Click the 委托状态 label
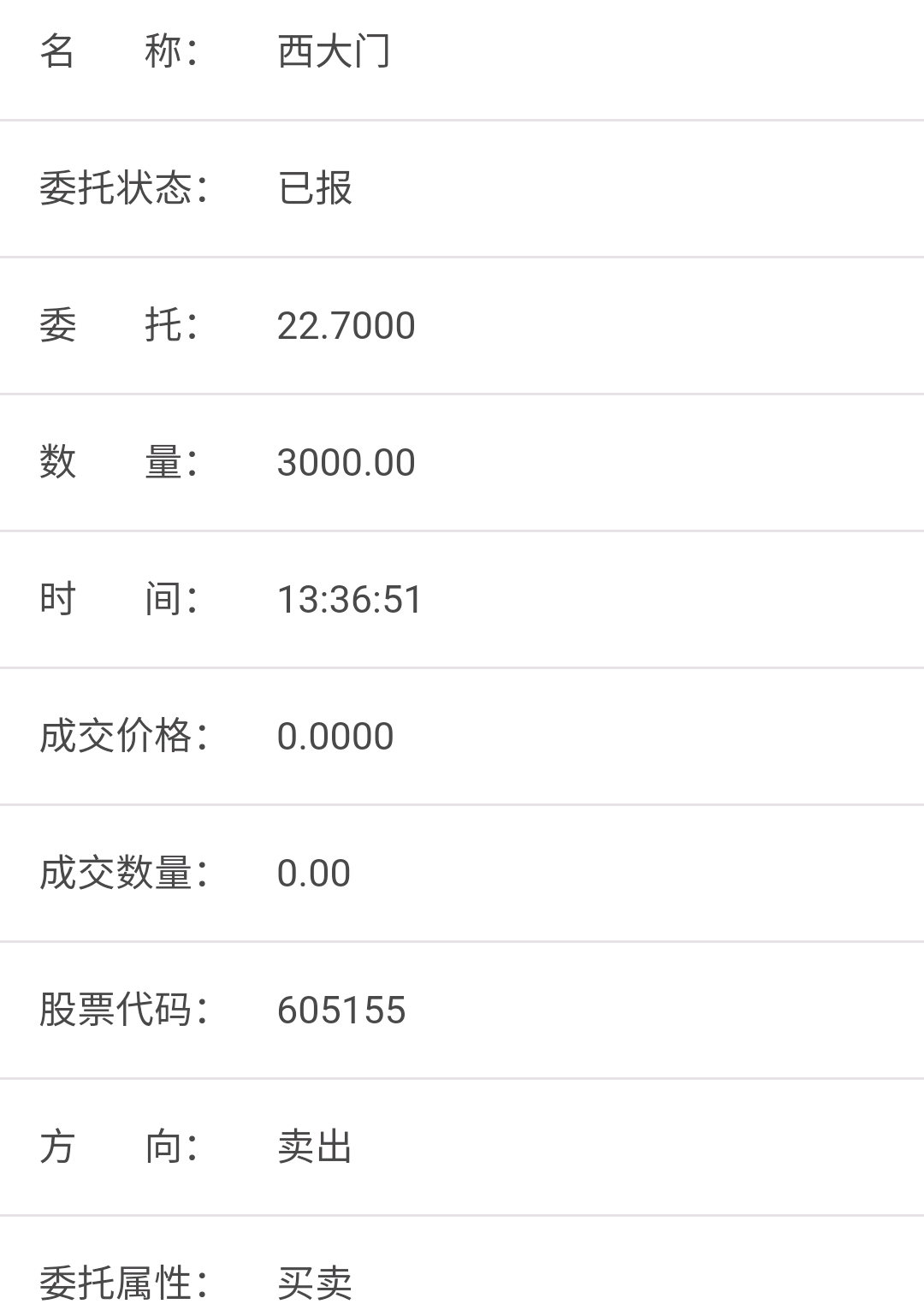The width and height of the screenshot is (924, 1316). 126,187
